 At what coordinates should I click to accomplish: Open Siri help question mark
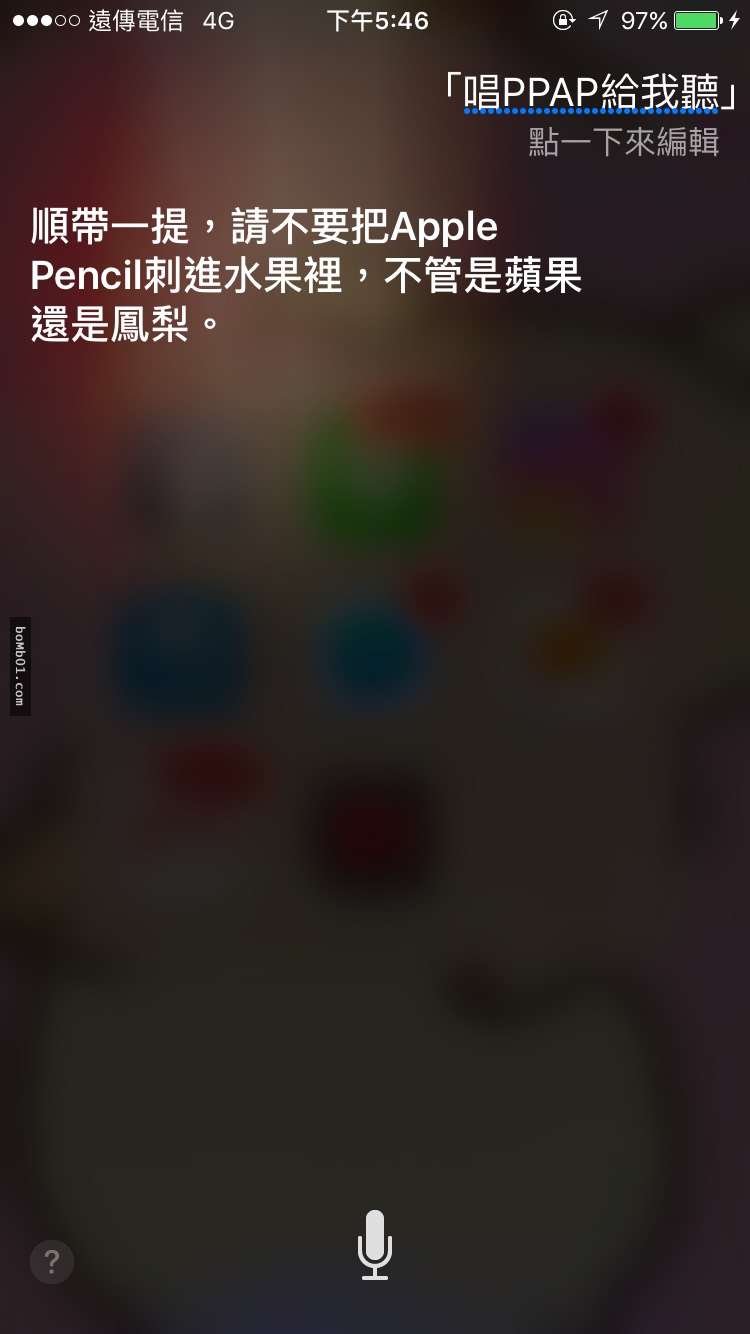pyautogui.click(x=52, y=1261)
